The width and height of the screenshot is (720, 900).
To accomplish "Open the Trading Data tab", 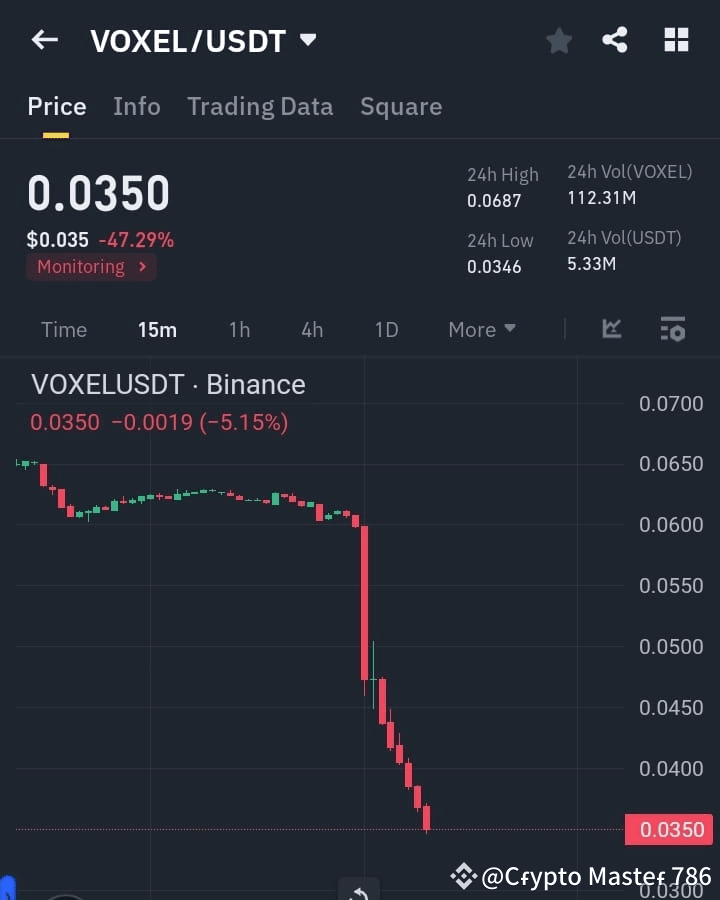I will (260, 106).
